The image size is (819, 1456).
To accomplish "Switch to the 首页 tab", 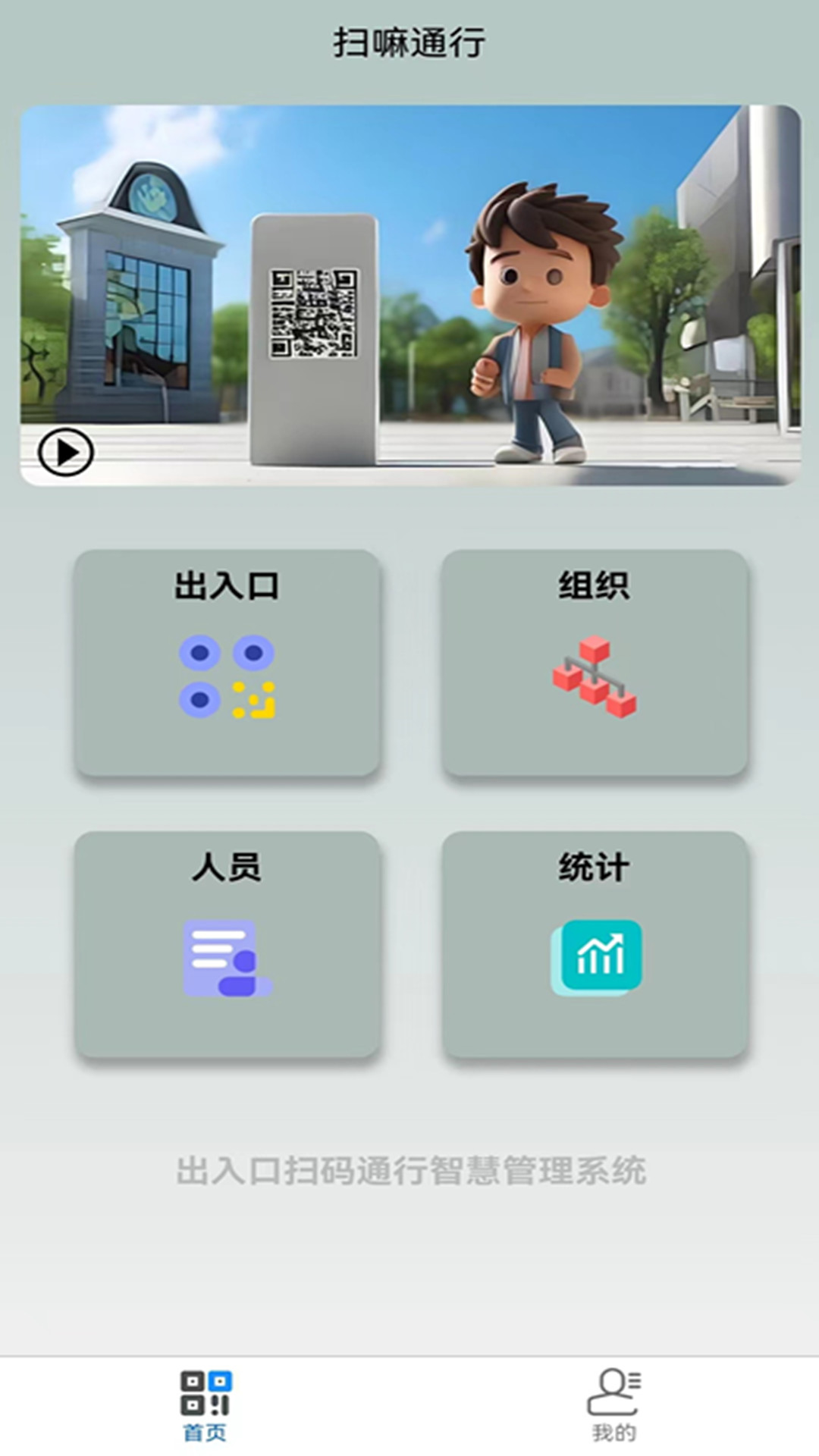I will point(206,1404).
